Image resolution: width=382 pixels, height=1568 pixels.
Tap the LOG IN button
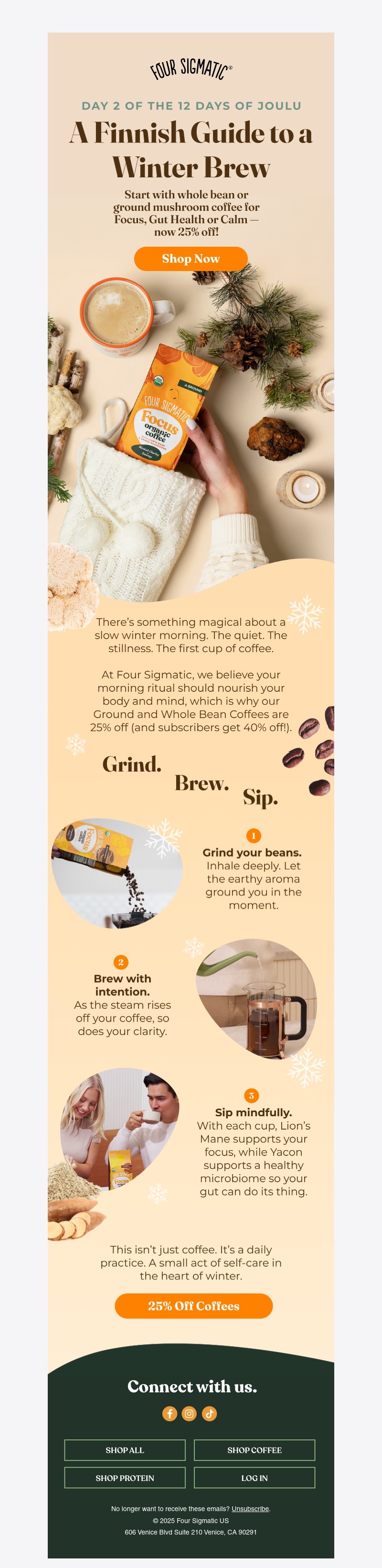[254, 1477]
